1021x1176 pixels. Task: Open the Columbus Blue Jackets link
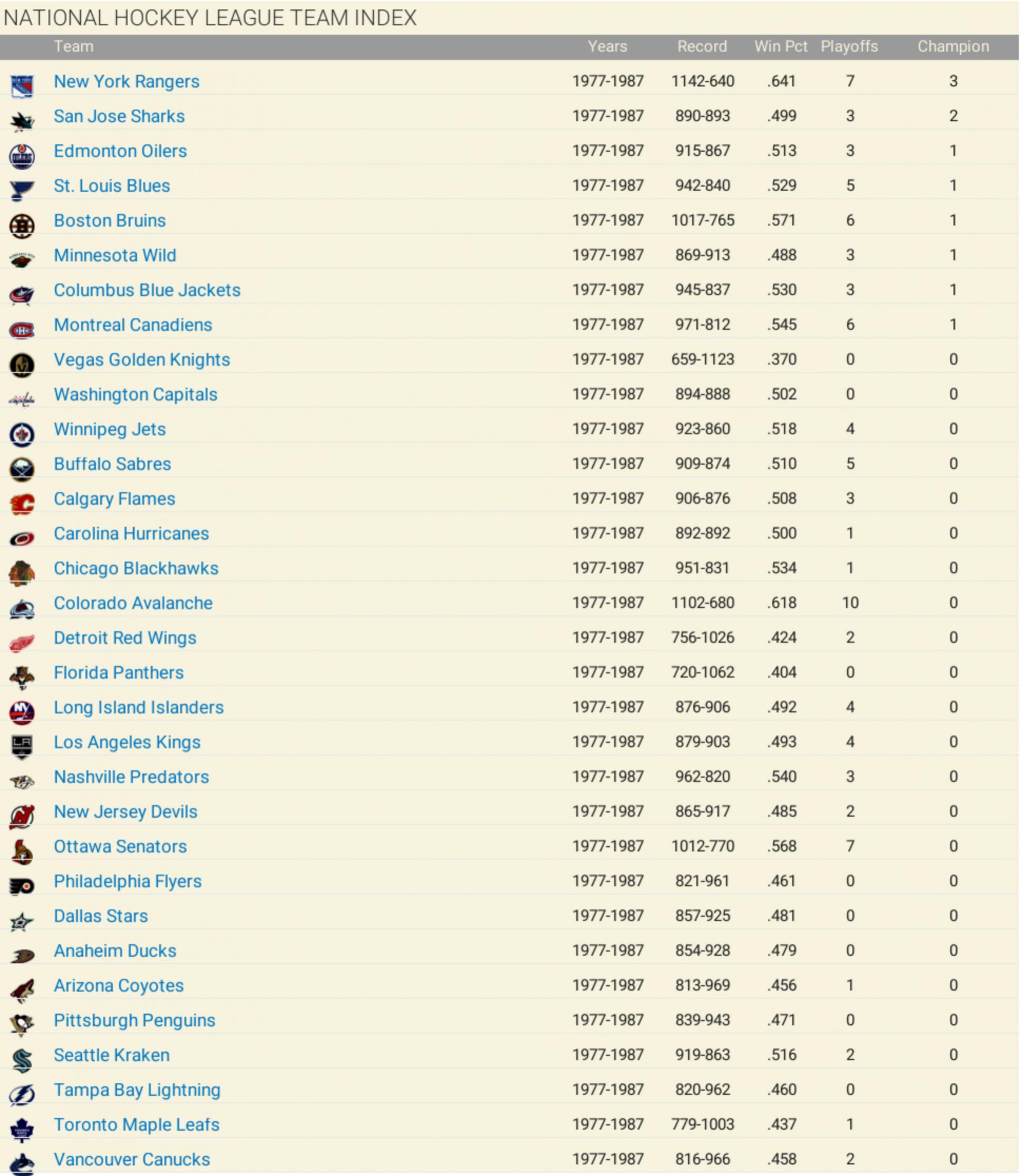tap(147, 290)
